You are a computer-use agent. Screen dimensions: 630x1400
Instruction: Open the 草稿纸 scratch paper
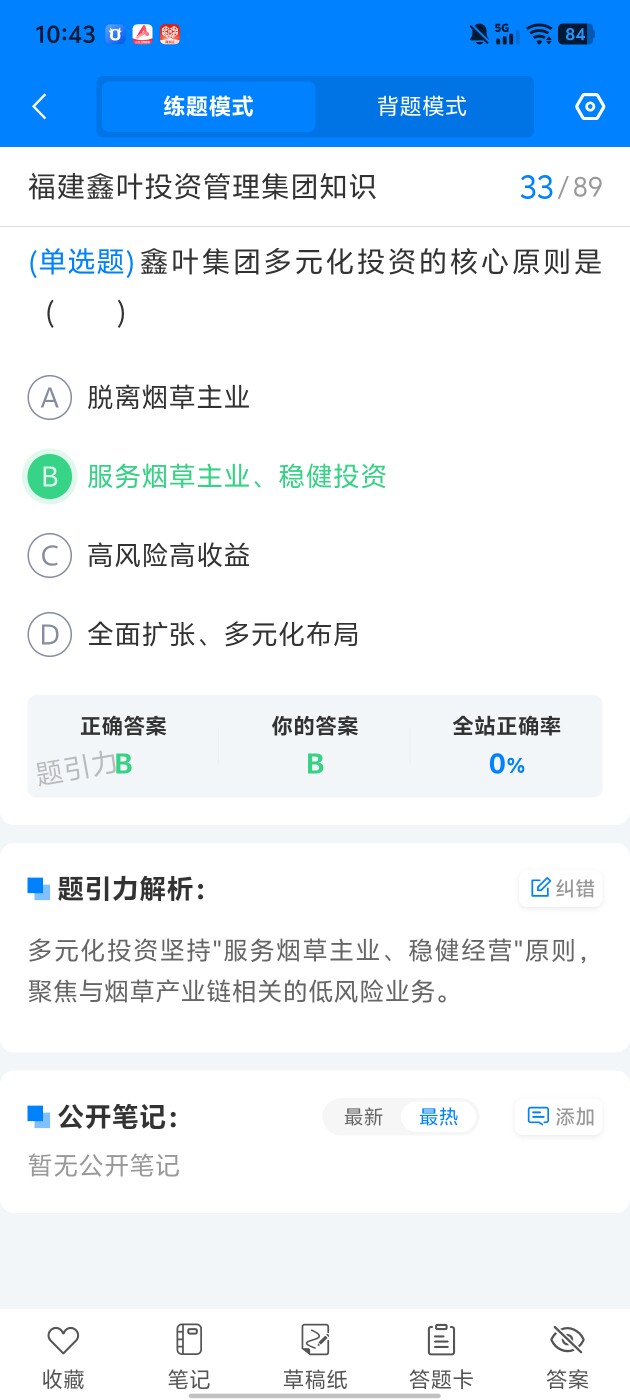pos(315,1357)
